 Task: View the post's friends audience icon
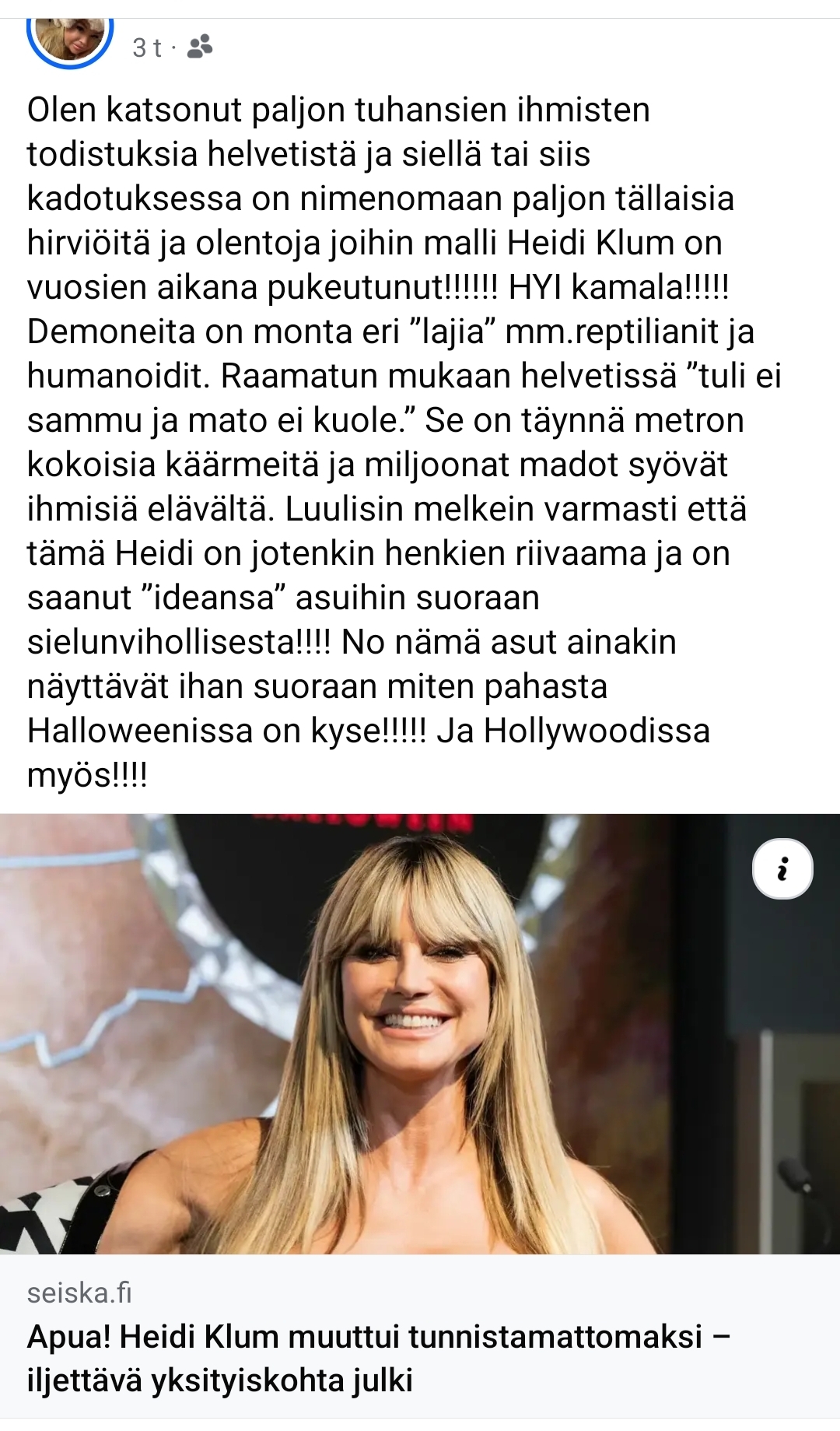[x=200, y=47]
